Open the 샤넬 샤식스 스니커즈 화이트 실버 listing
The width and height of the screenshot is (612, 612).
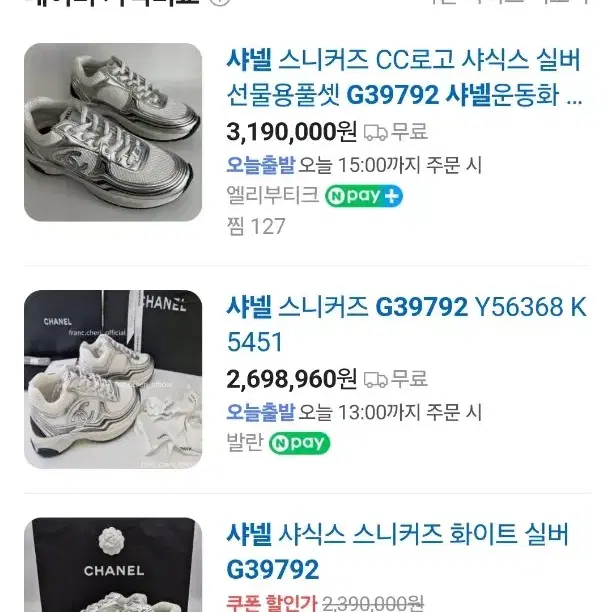397,551
